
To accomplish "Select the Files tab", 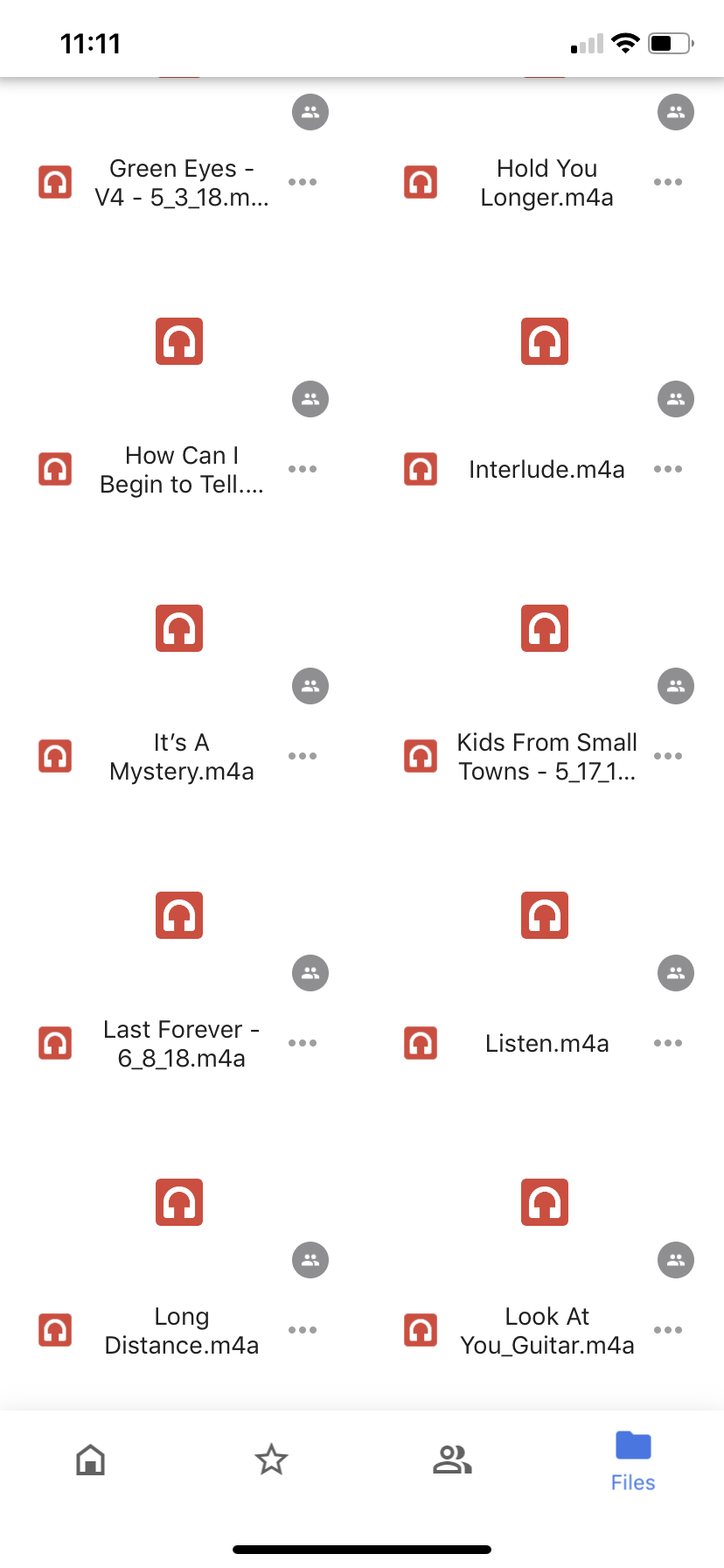I will coord(633,1461).
